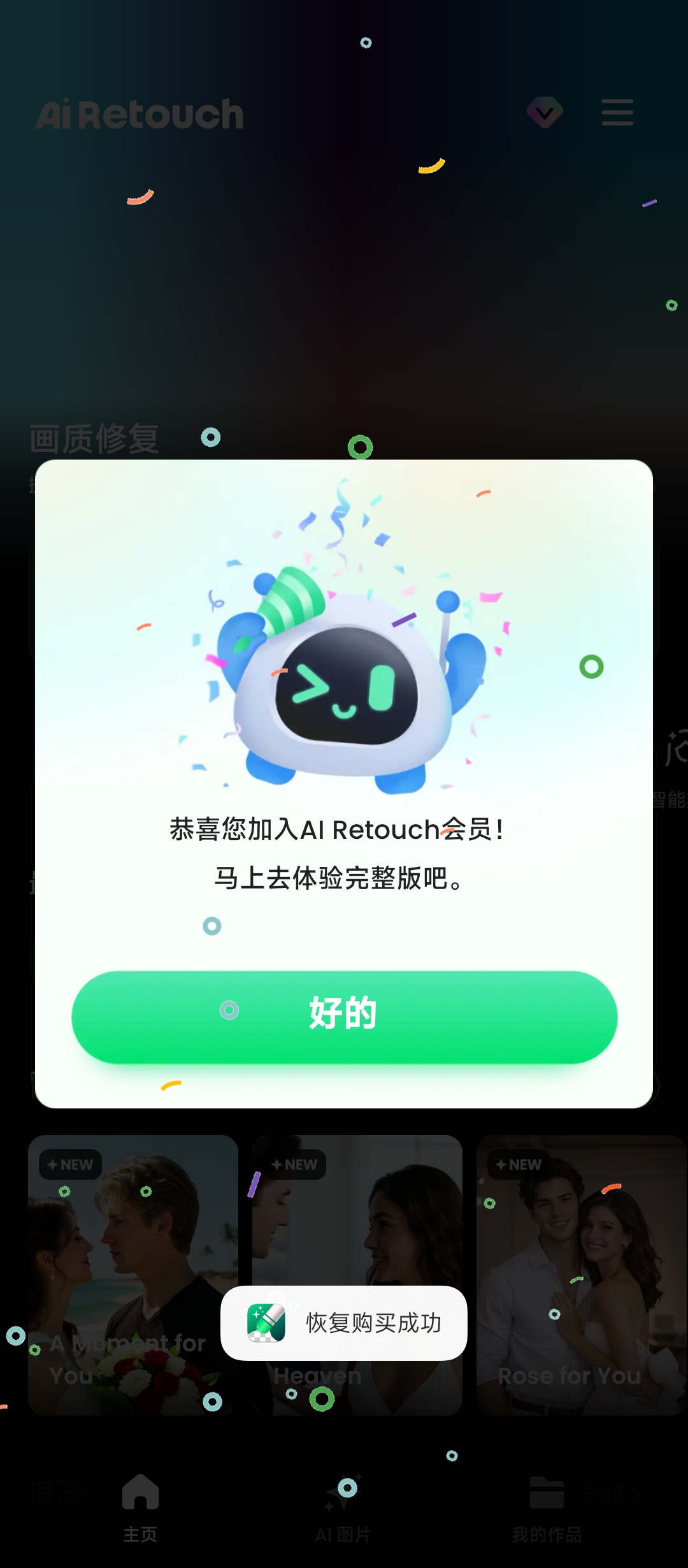This screenshot has height=1568, width=688.
Task: Click the AI Retouch logo
Action: (x=138, y=115)
